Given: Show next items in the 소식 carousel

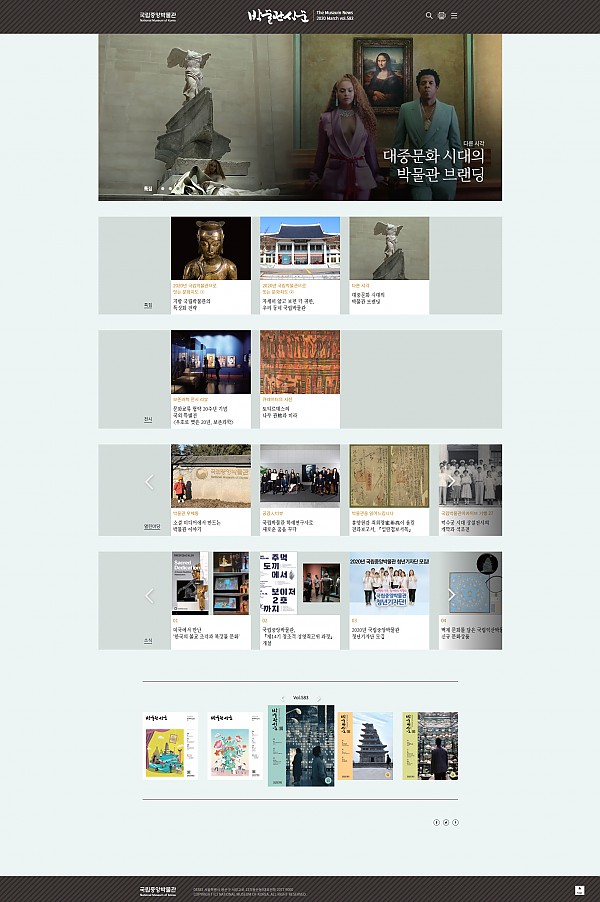Looking at the screenshot, I should click(x=450, y=596).
